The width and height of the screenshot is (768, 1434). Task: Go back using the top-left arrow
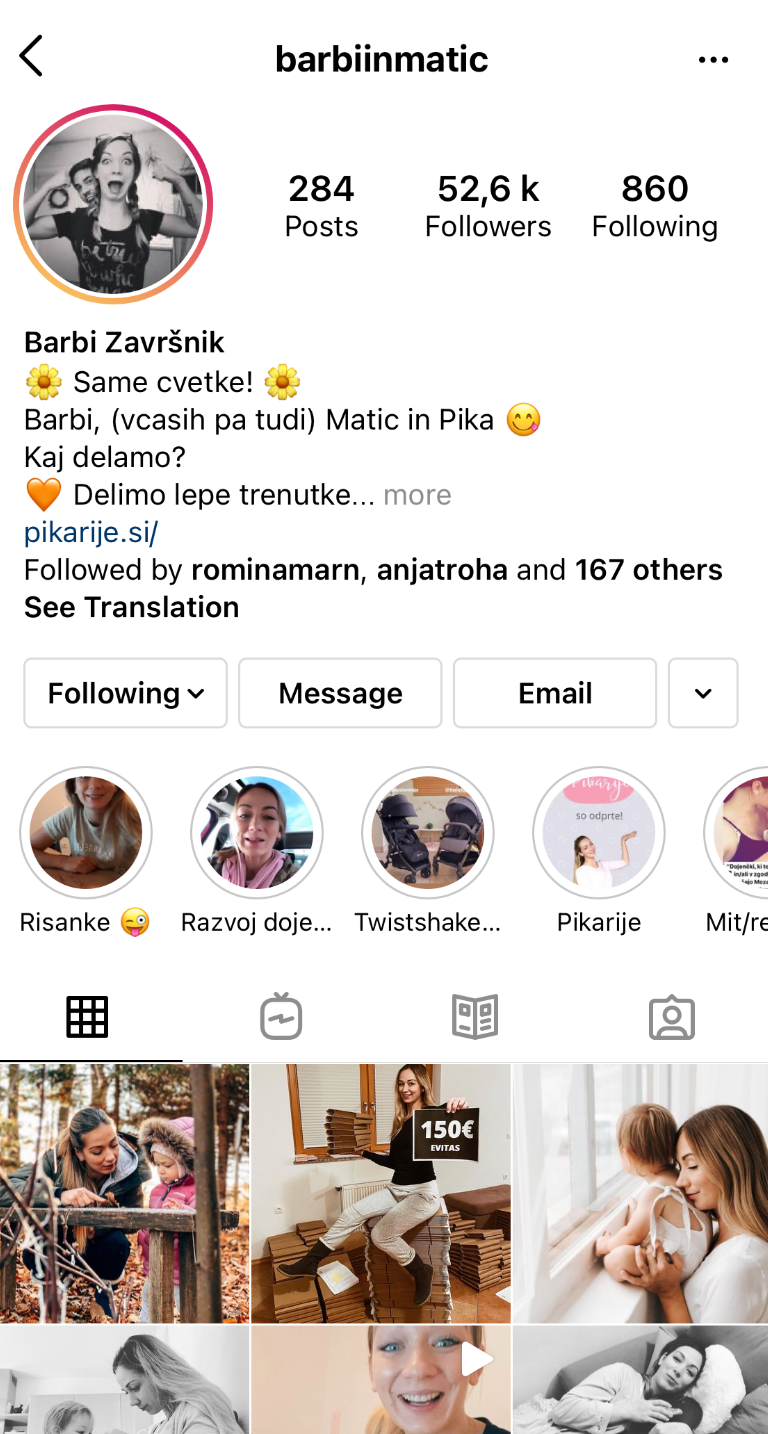(32, 56)
